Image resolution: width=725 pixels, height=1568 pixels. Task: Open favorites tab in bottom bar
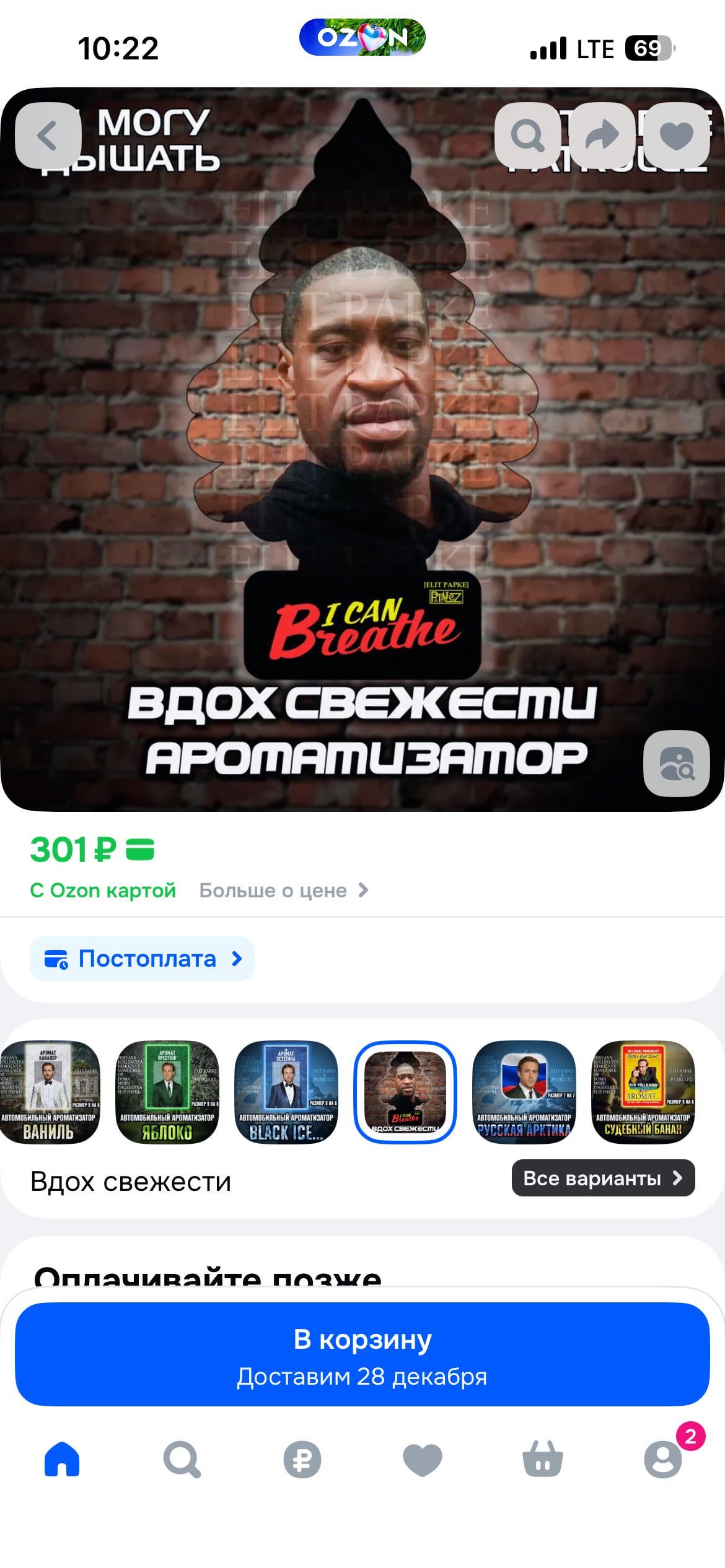(x=423, y=1460)
